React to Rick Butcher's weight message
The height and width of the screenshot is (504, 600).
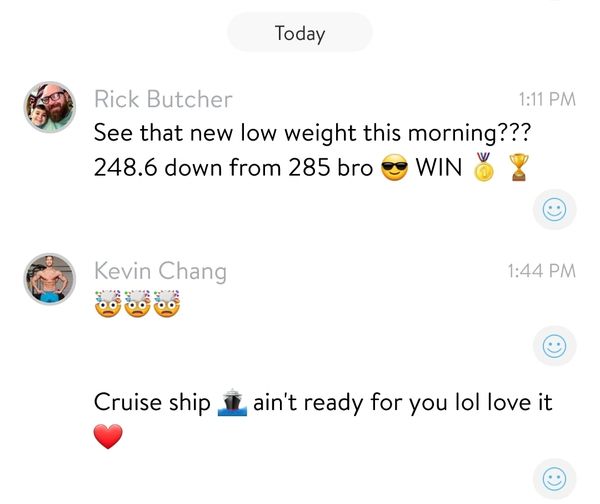(x=553, y=209)
